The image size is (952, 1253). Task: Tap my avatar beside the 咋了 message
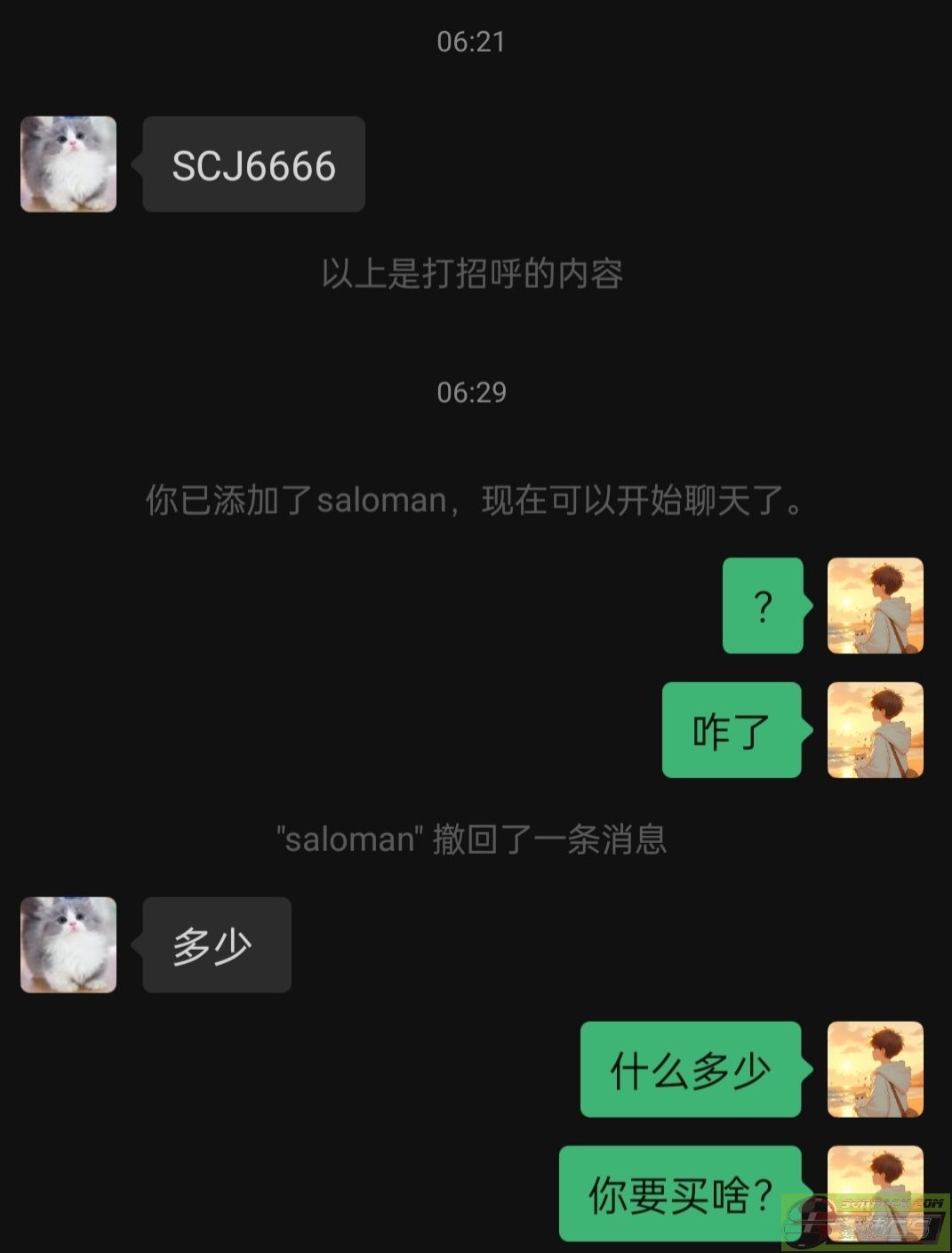point(875,730)
